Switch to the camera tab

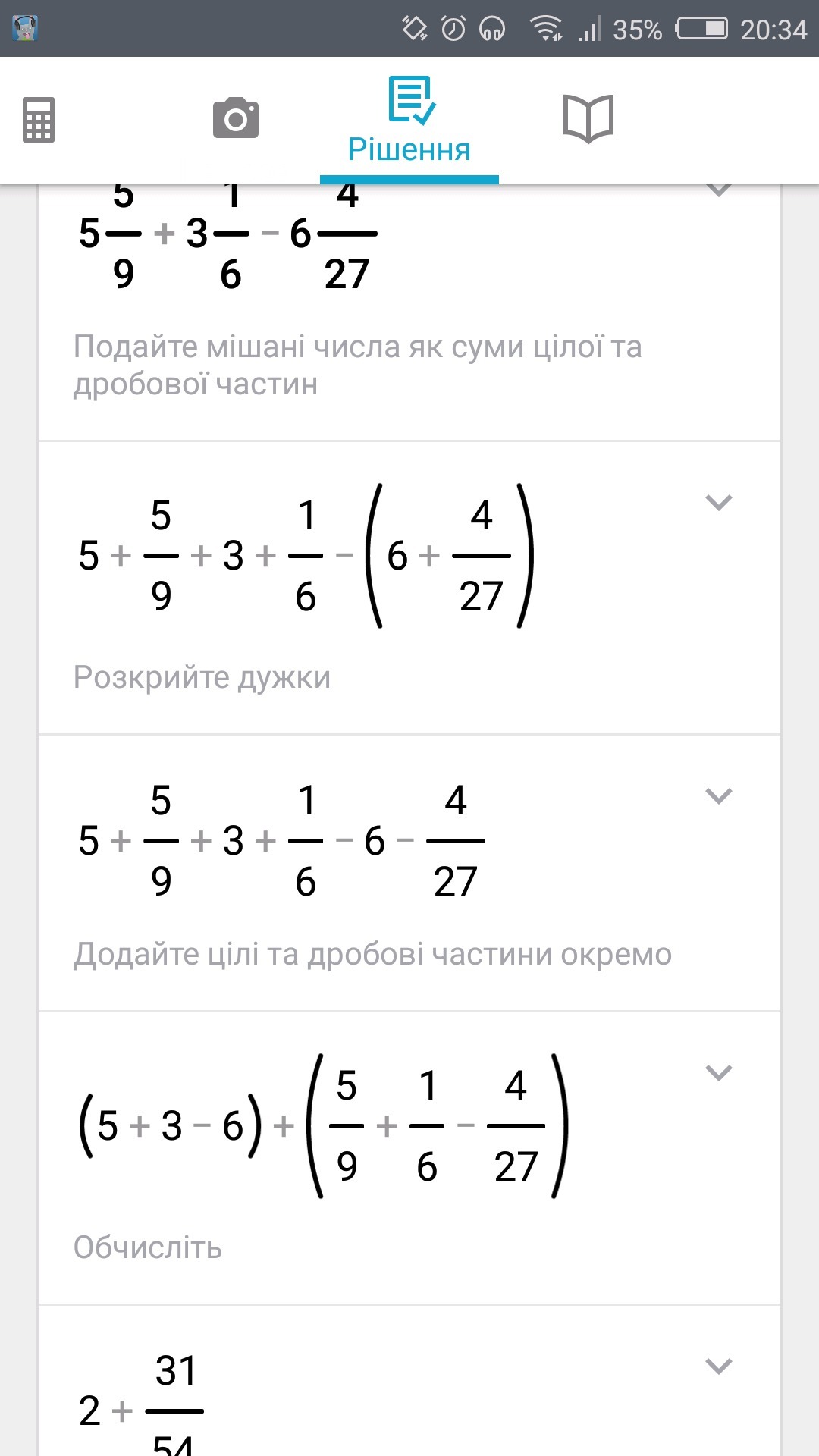(236, 118)
